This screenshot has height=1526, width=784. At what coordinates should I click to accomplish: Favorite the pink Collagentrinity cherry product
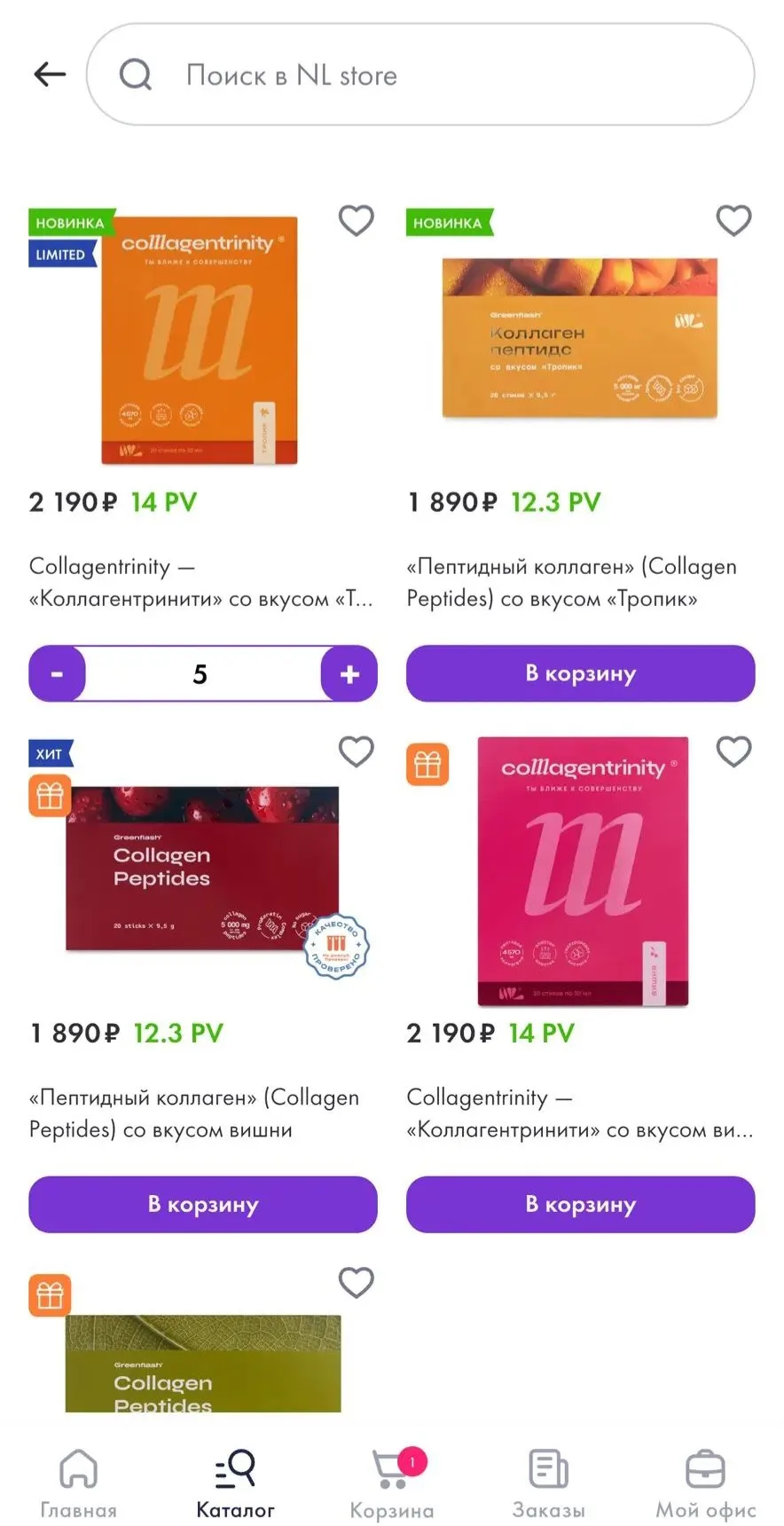pos(733,751)
